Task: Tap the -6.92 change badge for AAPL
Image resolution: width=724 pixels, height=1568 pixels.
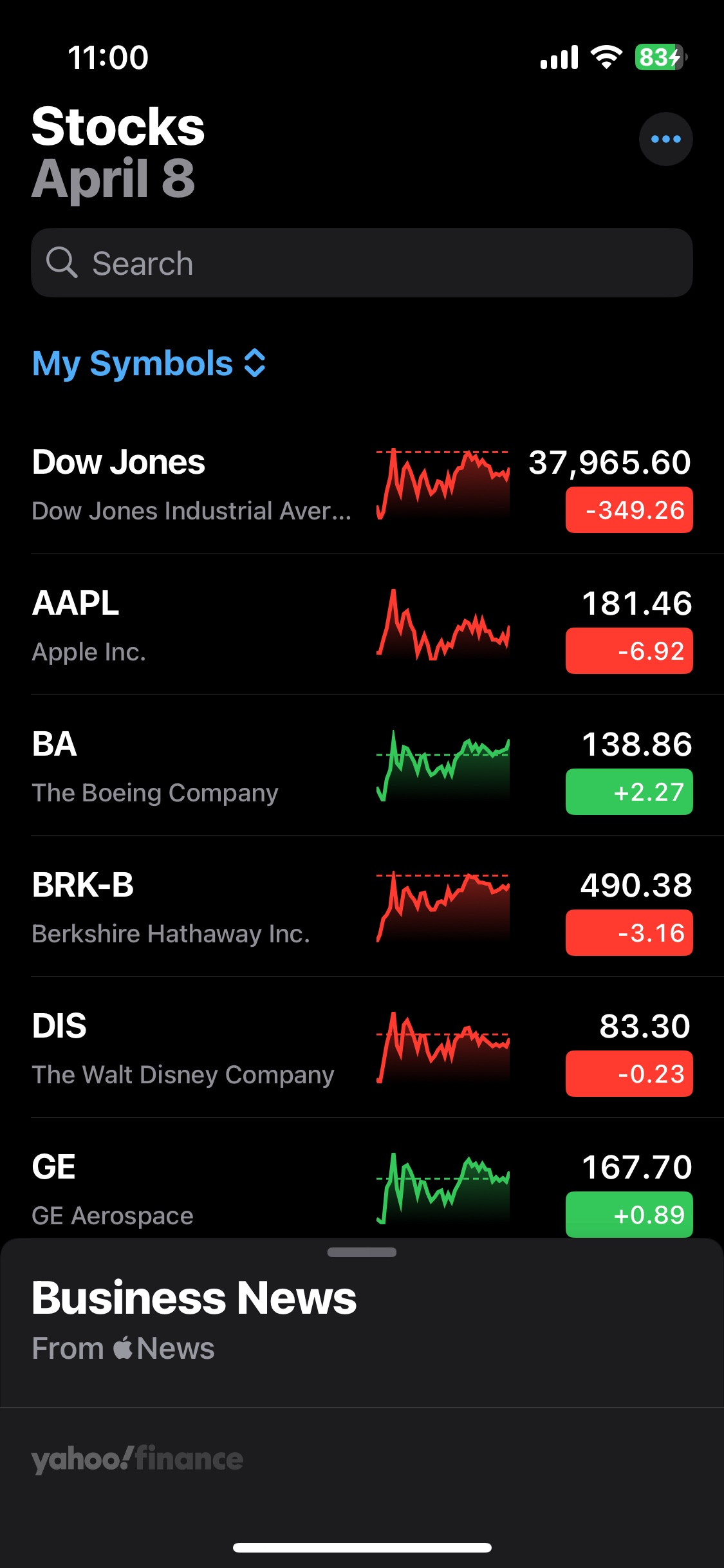Action: pyautogui.click(x=629, y=651)
